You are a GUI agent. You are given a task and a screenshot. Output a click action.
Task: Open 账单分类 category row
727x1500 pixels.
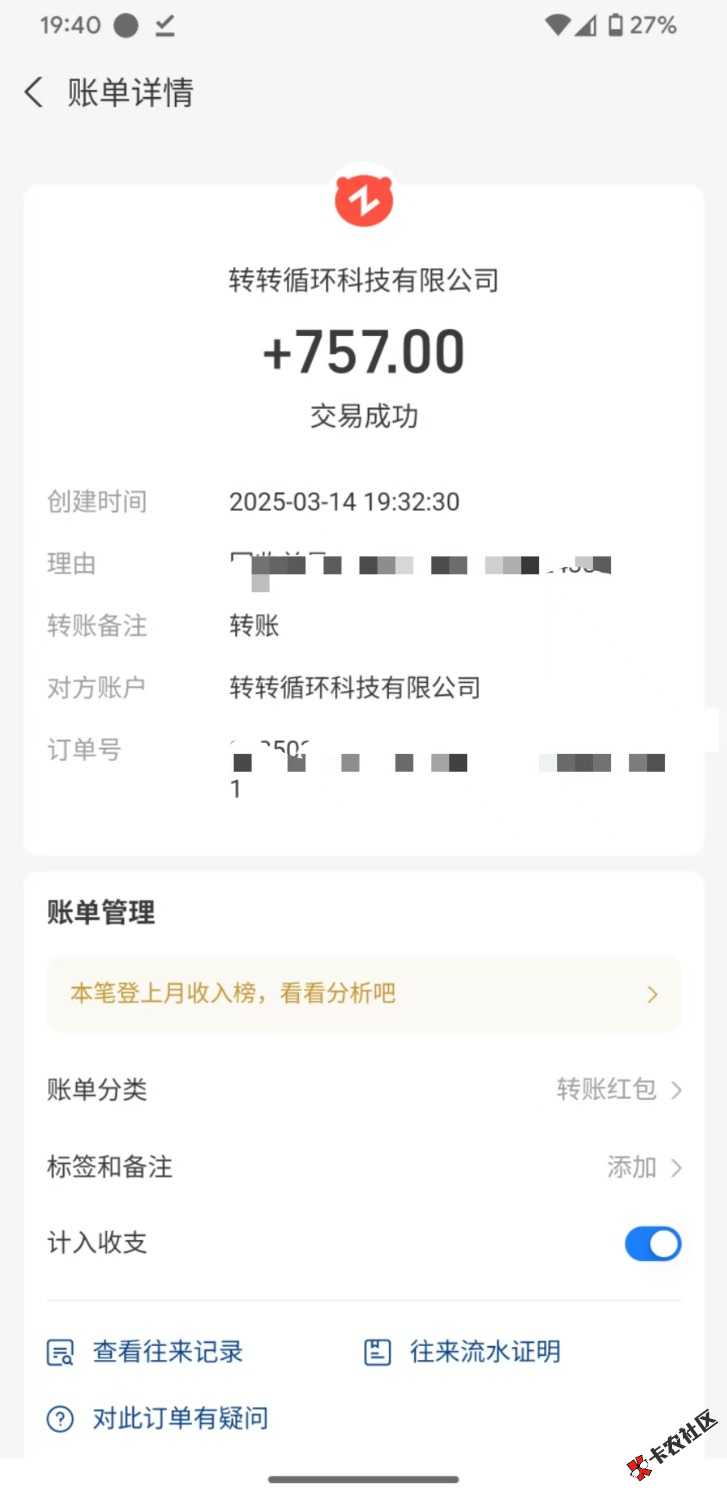pos(363,1089)
